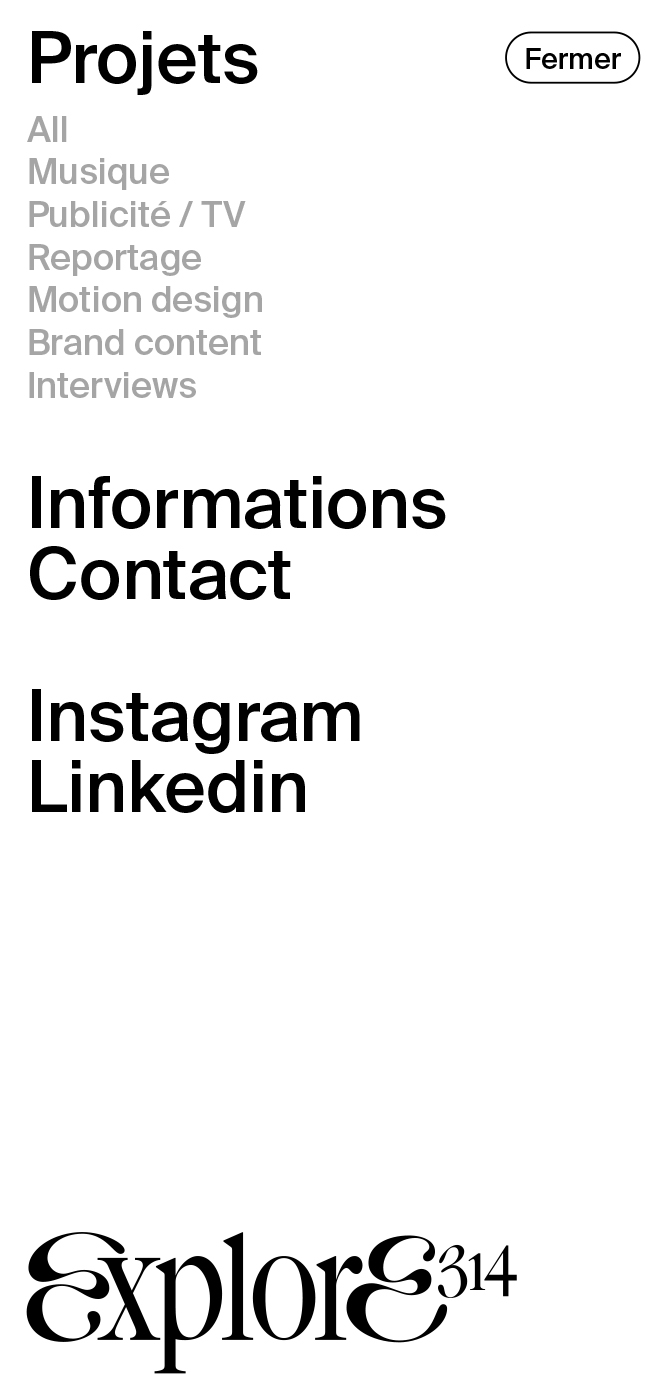Open the Contact page

coord(160,574)
